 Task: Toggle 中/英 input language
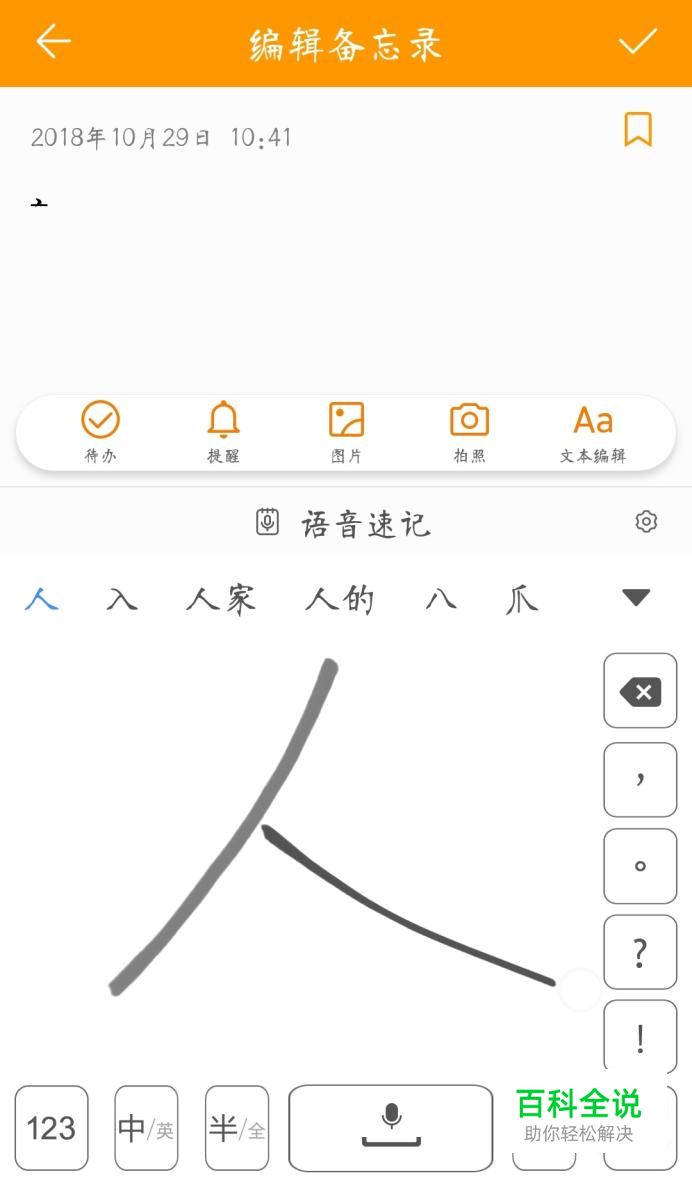click(147, 1128)
